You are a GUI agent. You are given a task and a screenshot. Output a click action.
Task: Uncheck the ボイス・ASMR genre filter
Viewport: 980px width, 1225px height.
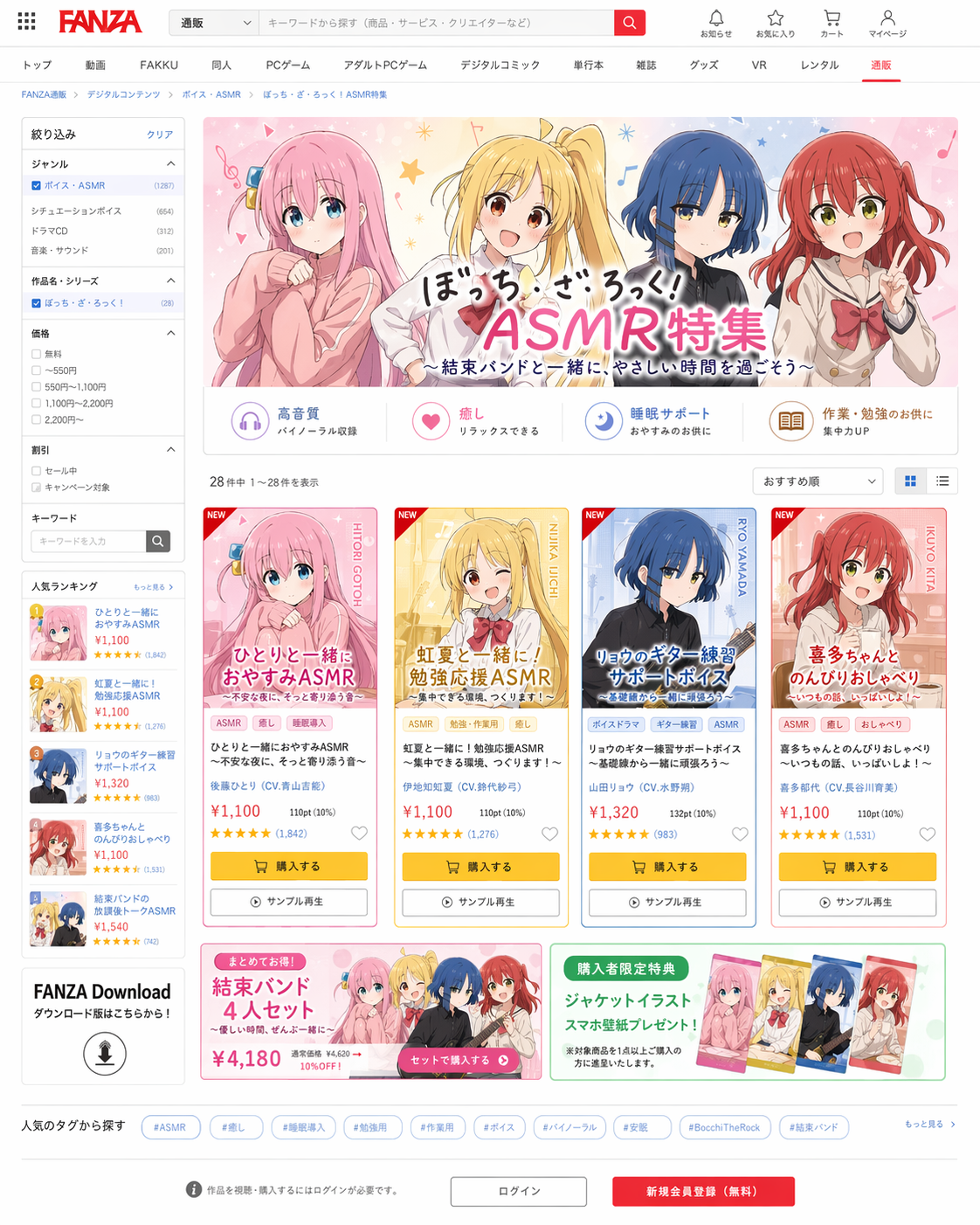click(36, 185)
